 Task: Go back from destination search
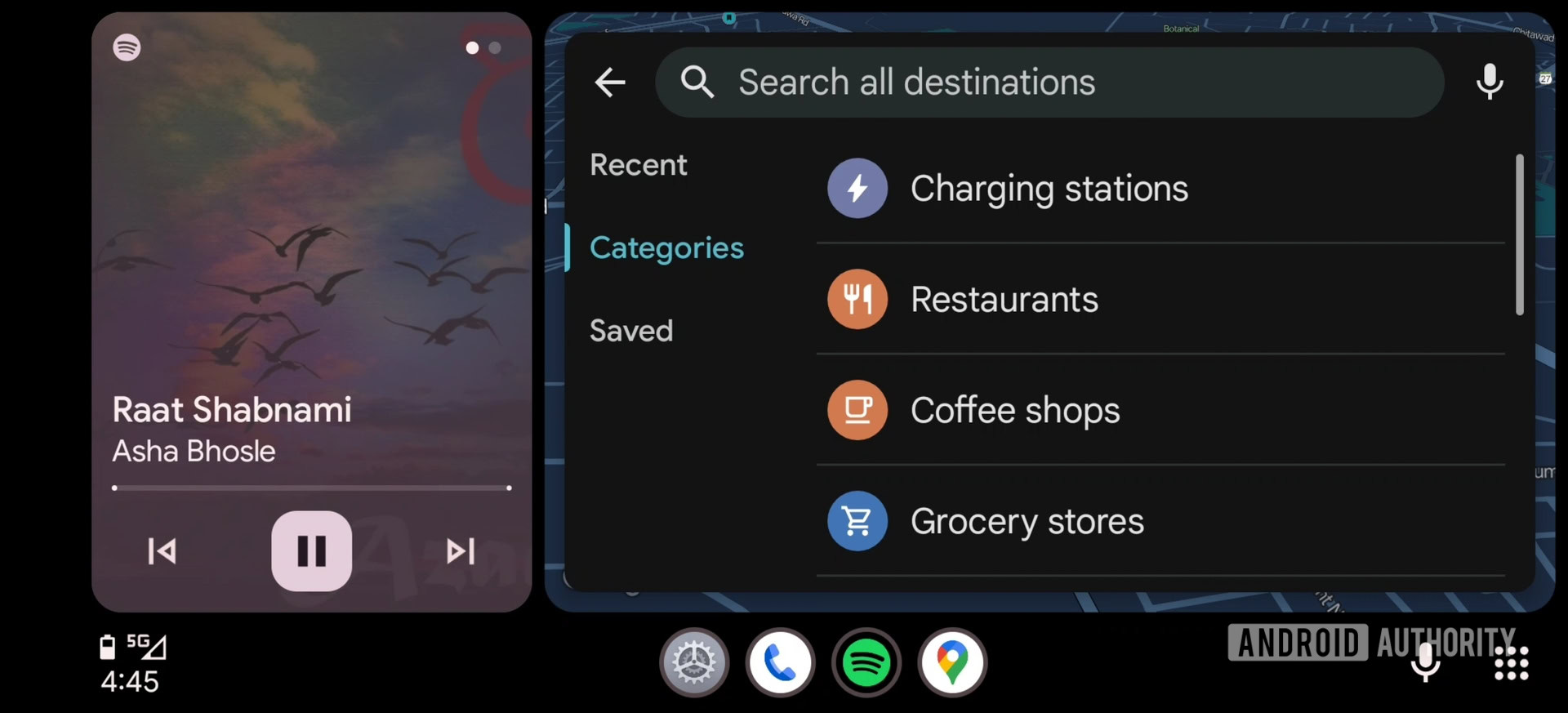610,82
